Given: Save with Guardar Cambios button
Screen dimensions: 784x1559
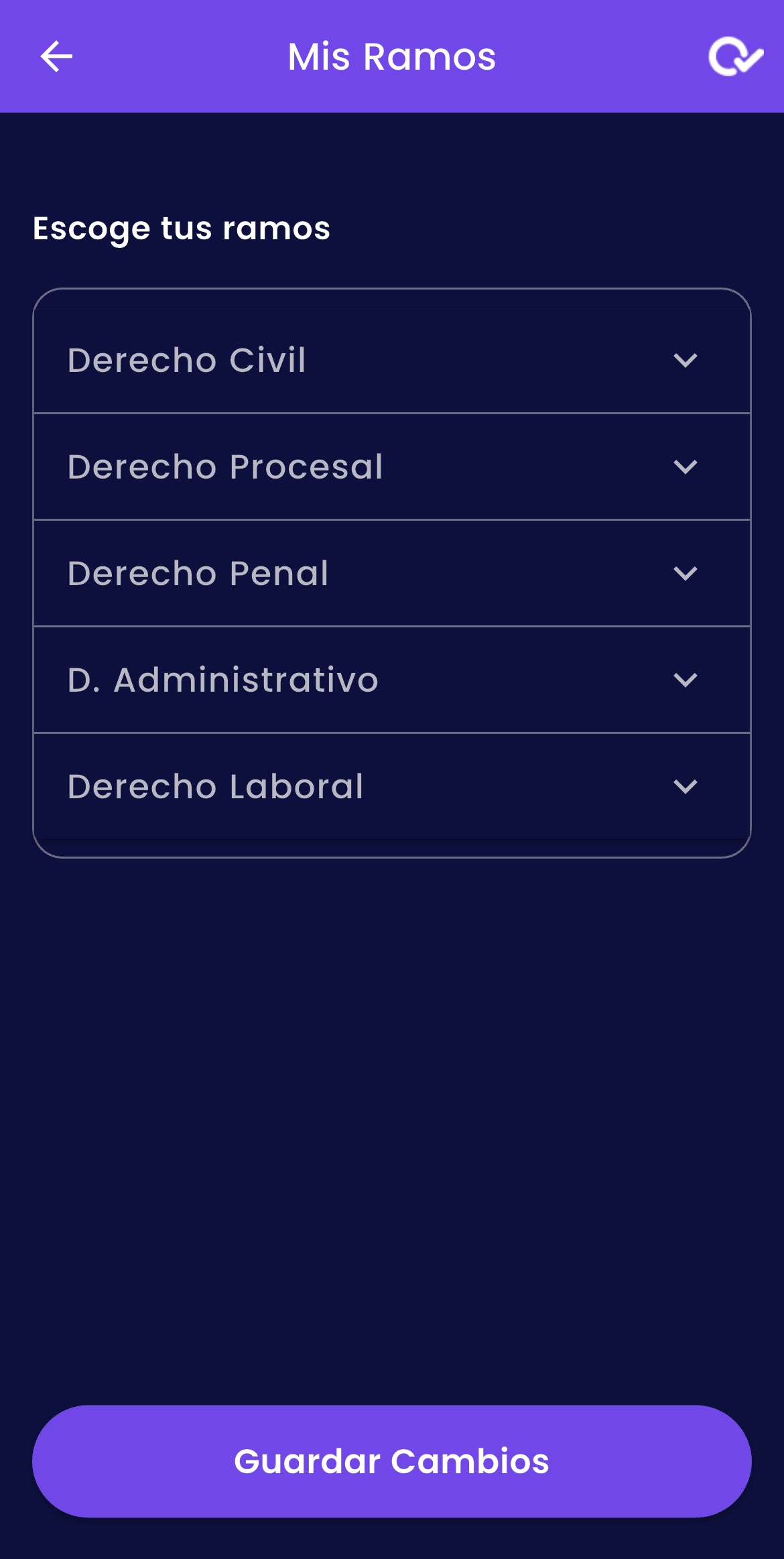Looking at the screenshot, I should [x=392, y=1461].
